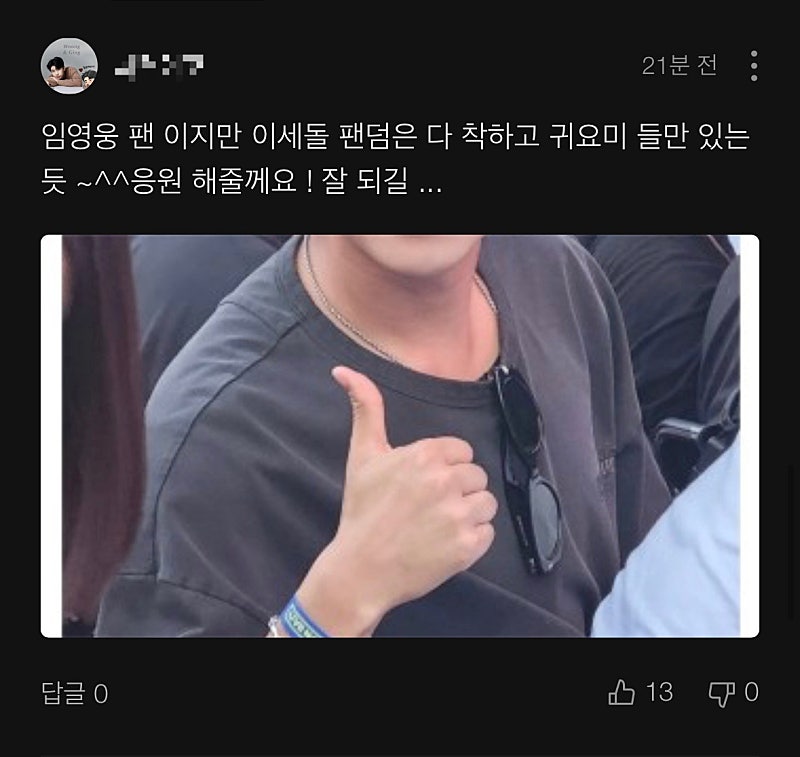Open the commenter's profile avatar
Screen dimensions: 800x757
[69, 66]
